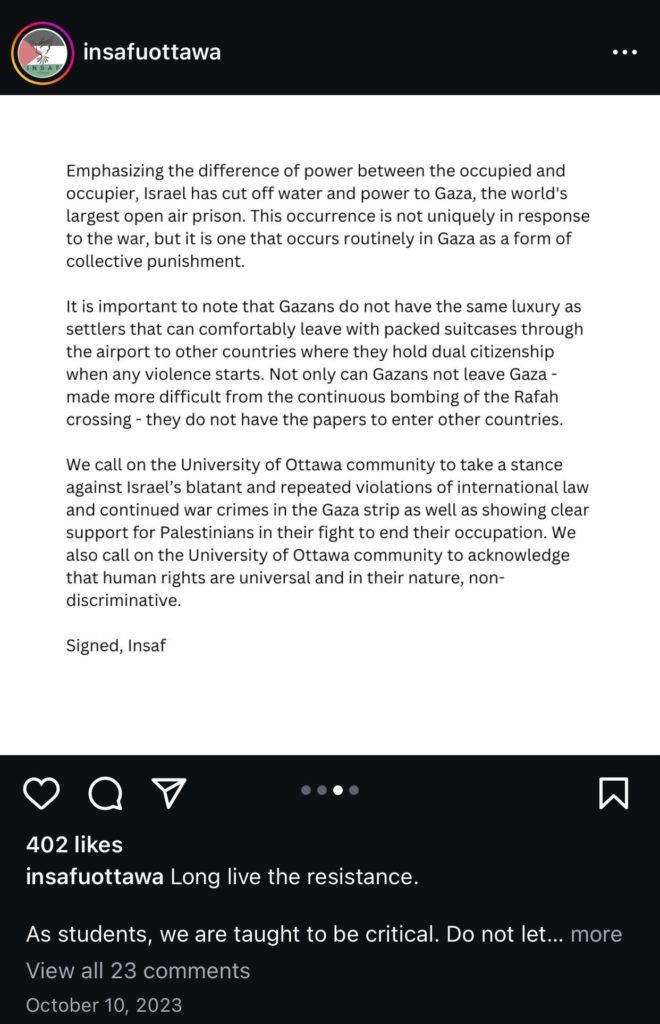Open the insafuottawa username in the header
This screenshot has width=660, height=1024.
[x=152, y=52]
